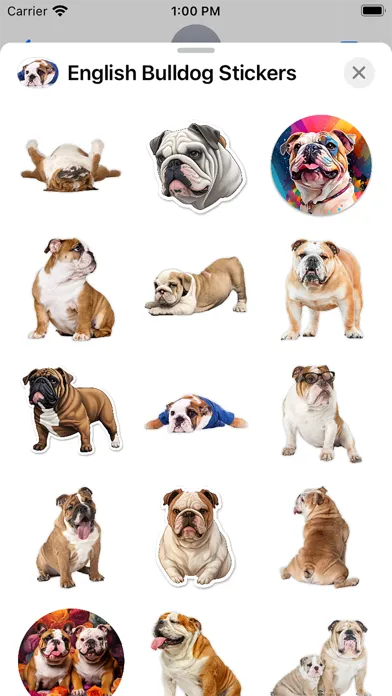Choose the bulldog with puppy sticker
The height and width of the screenshot is (696, 392).
pos(320,657)
